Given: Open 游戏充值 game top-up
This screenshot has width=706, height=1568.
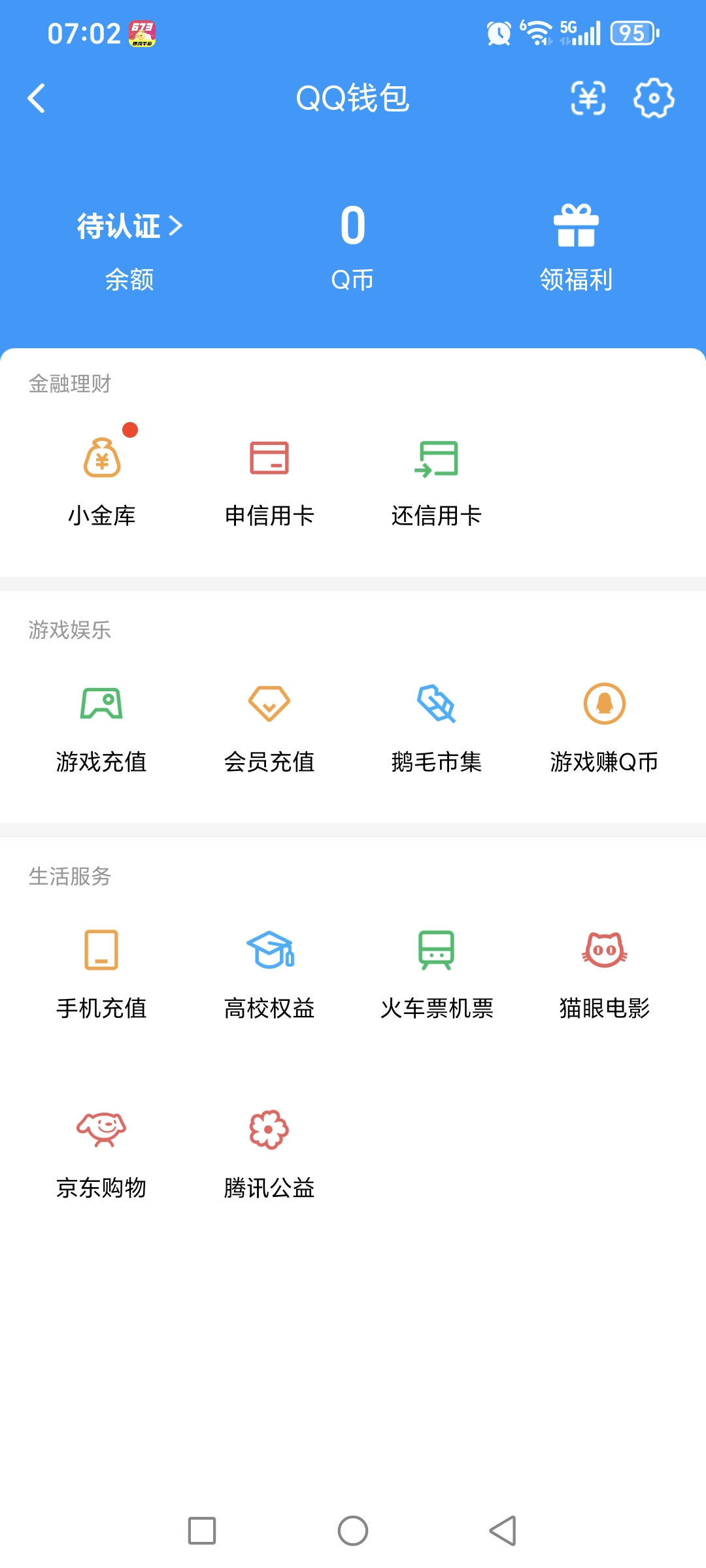Looking at the screenshot, I should (x=101, y=727).
